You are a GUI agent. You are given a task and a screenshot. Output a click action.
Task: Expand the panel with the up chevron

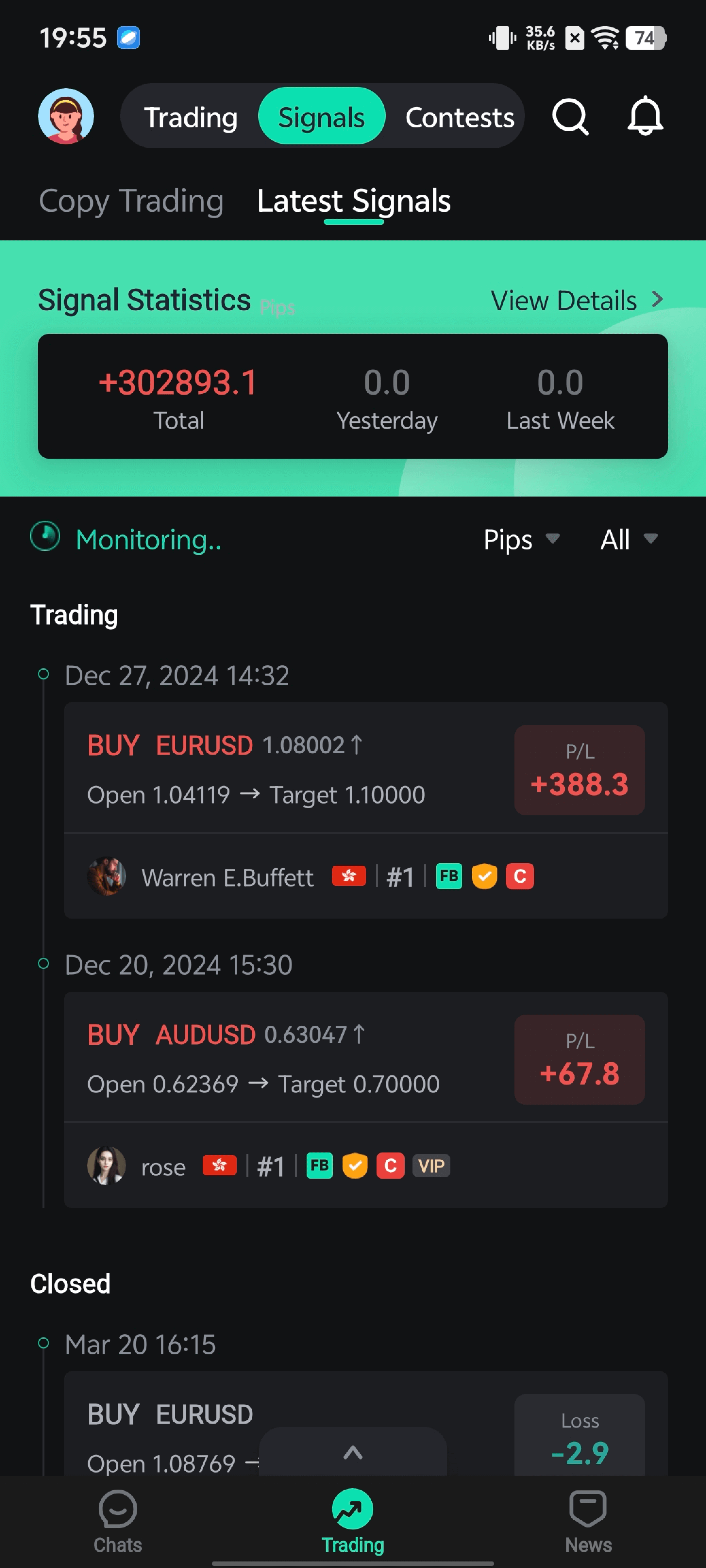353,1452
